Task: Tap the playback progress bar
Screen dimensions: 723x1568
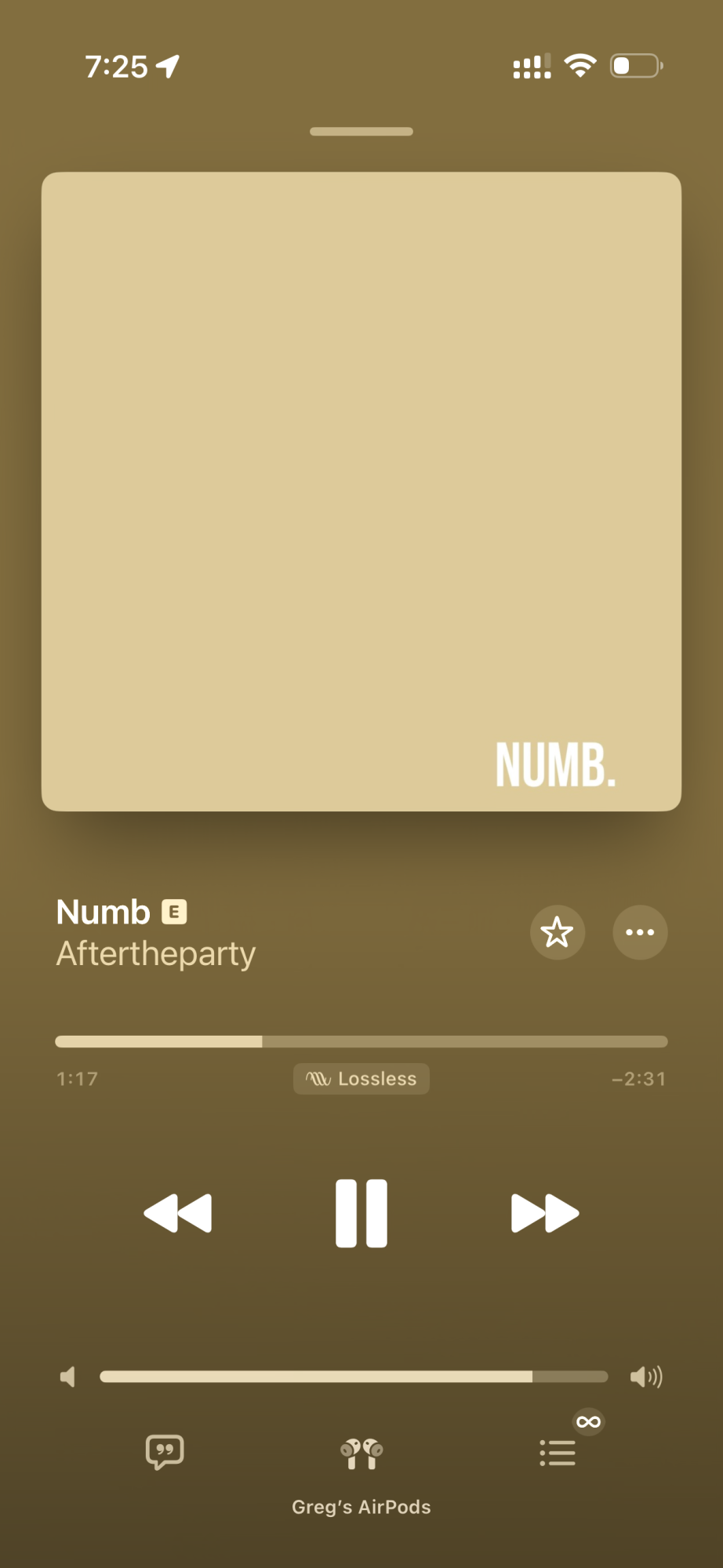Action: 361,1041
